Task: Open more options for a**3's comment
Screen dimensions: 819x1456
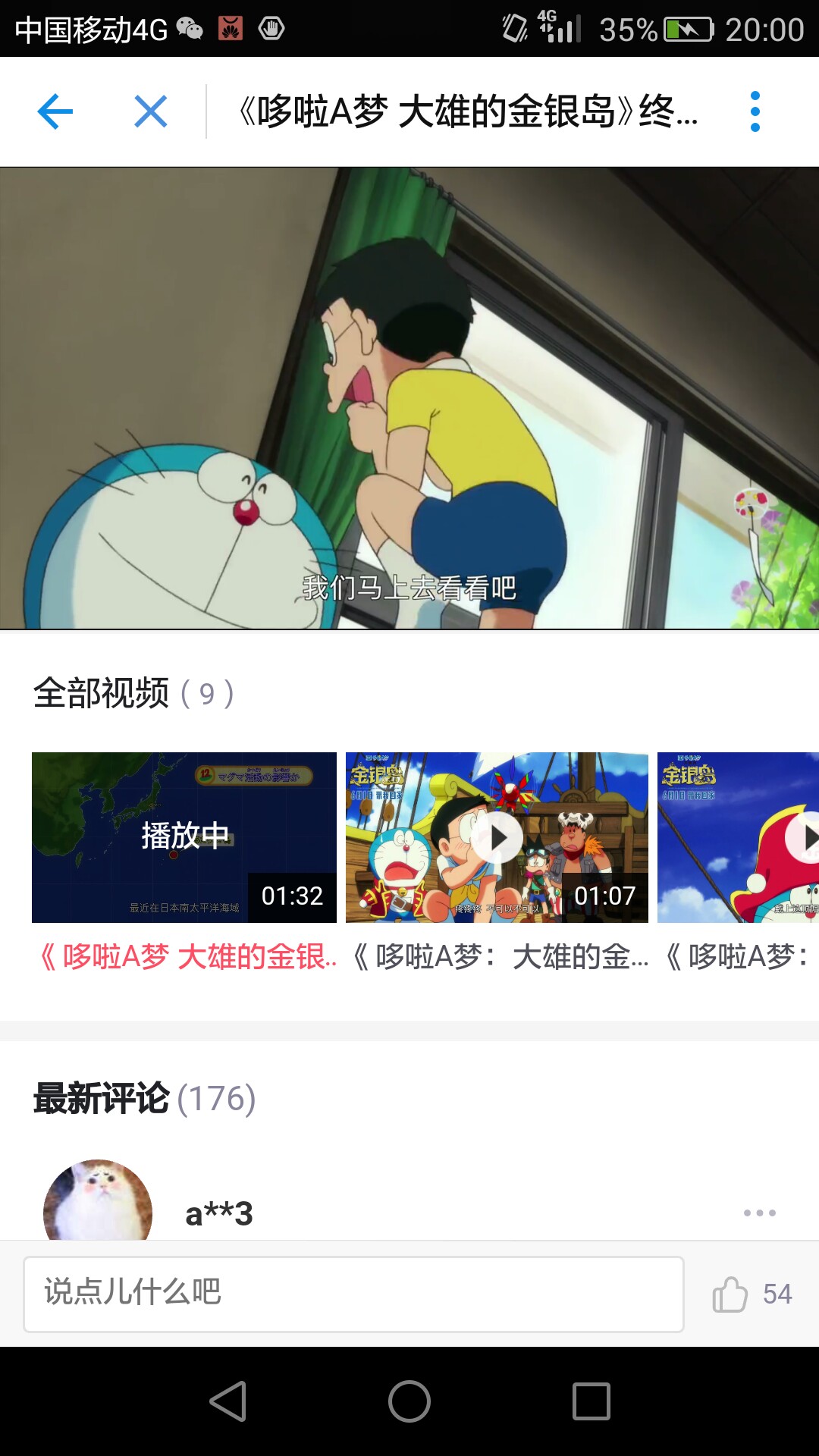Action: [759, 1213]
